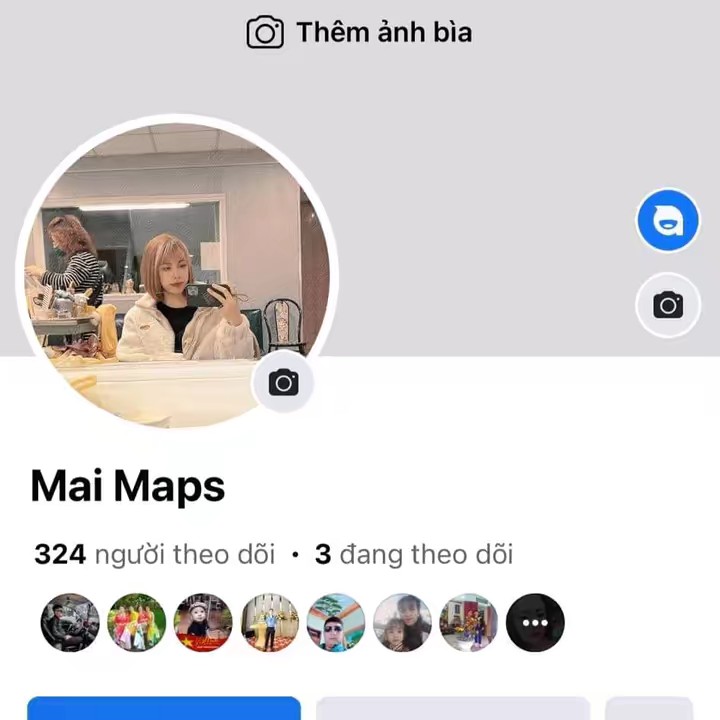Tap the blue button below the followers row
720x720 pixels.
(164, 708)
